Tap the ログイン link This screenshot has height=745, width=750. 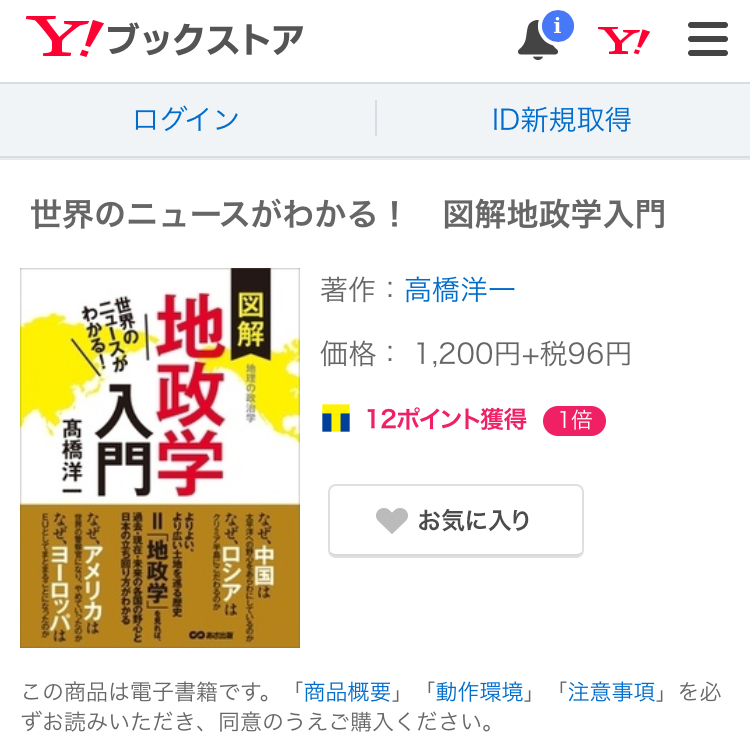click(x=186, y=119)
